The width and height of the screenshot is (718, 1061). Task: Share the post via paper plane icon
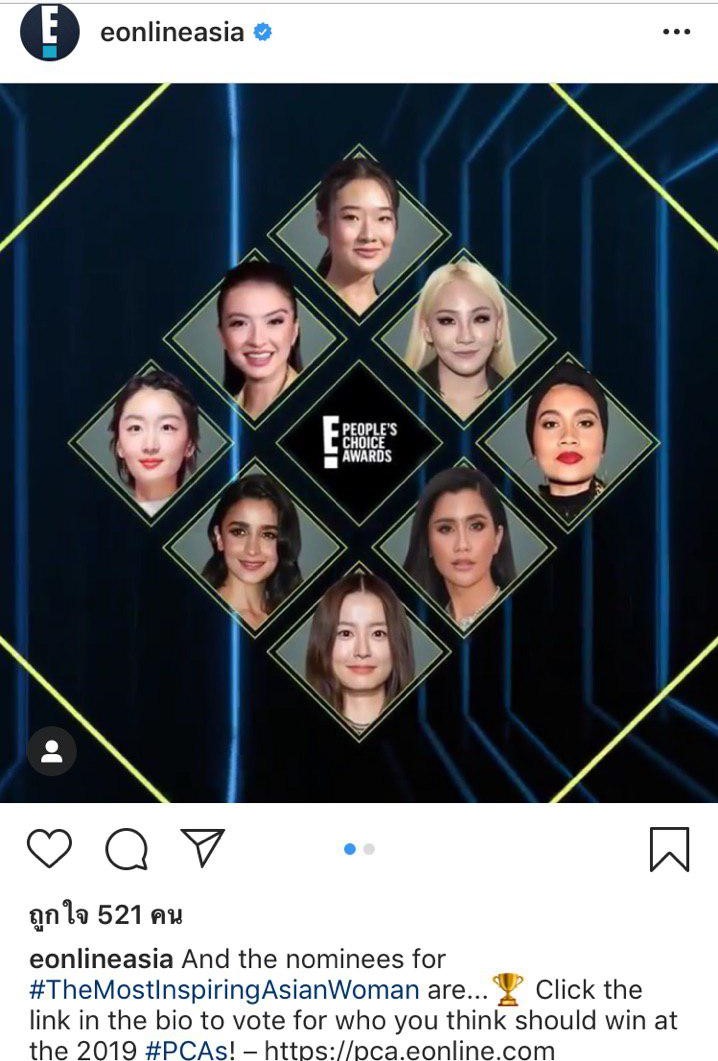(203, 848)
